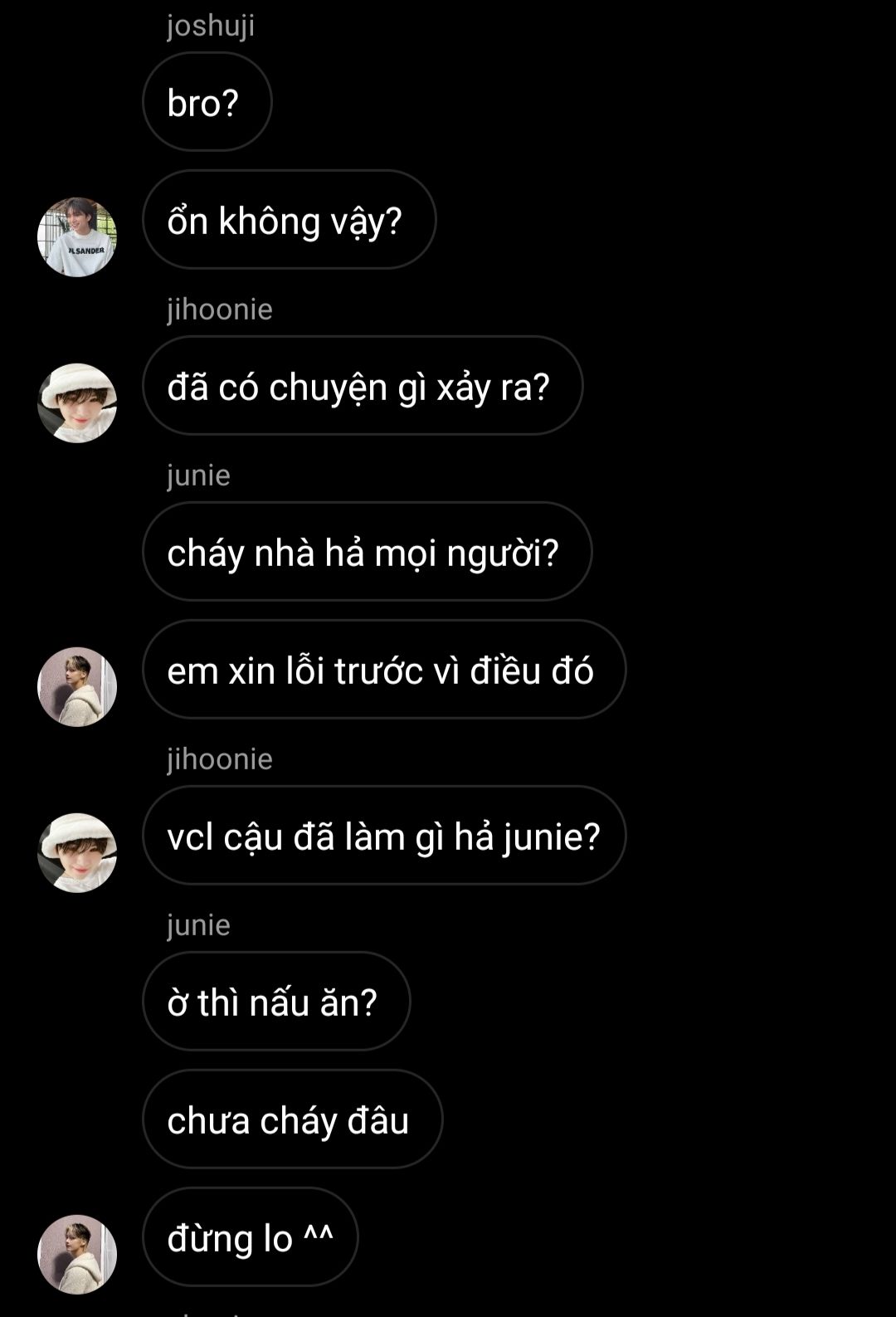Tap jihoonie's avatar beside "đã có chuyện gì xảy ra?"

point(77,402)
